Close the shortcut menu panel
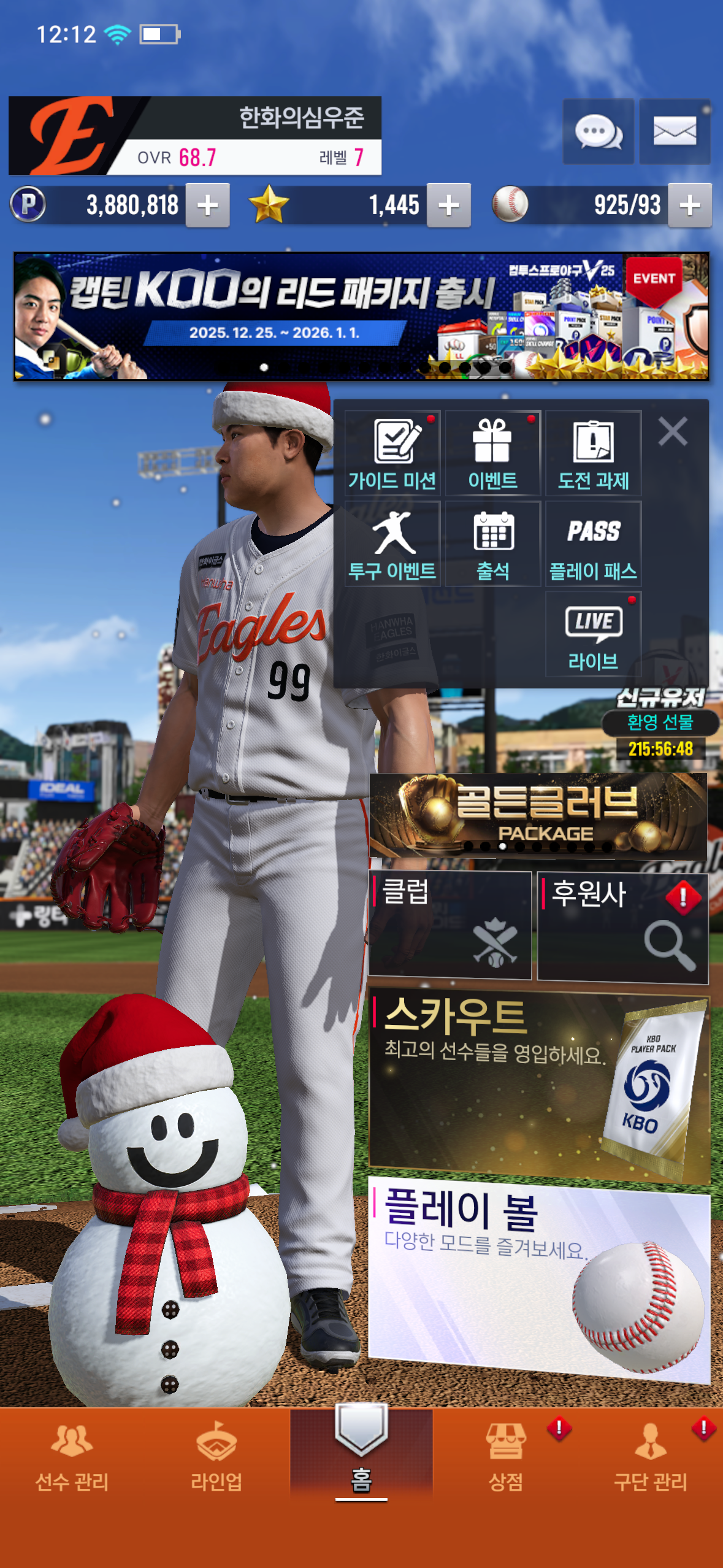This screenshot has width=723, height=1568. [x=673, y=431]
